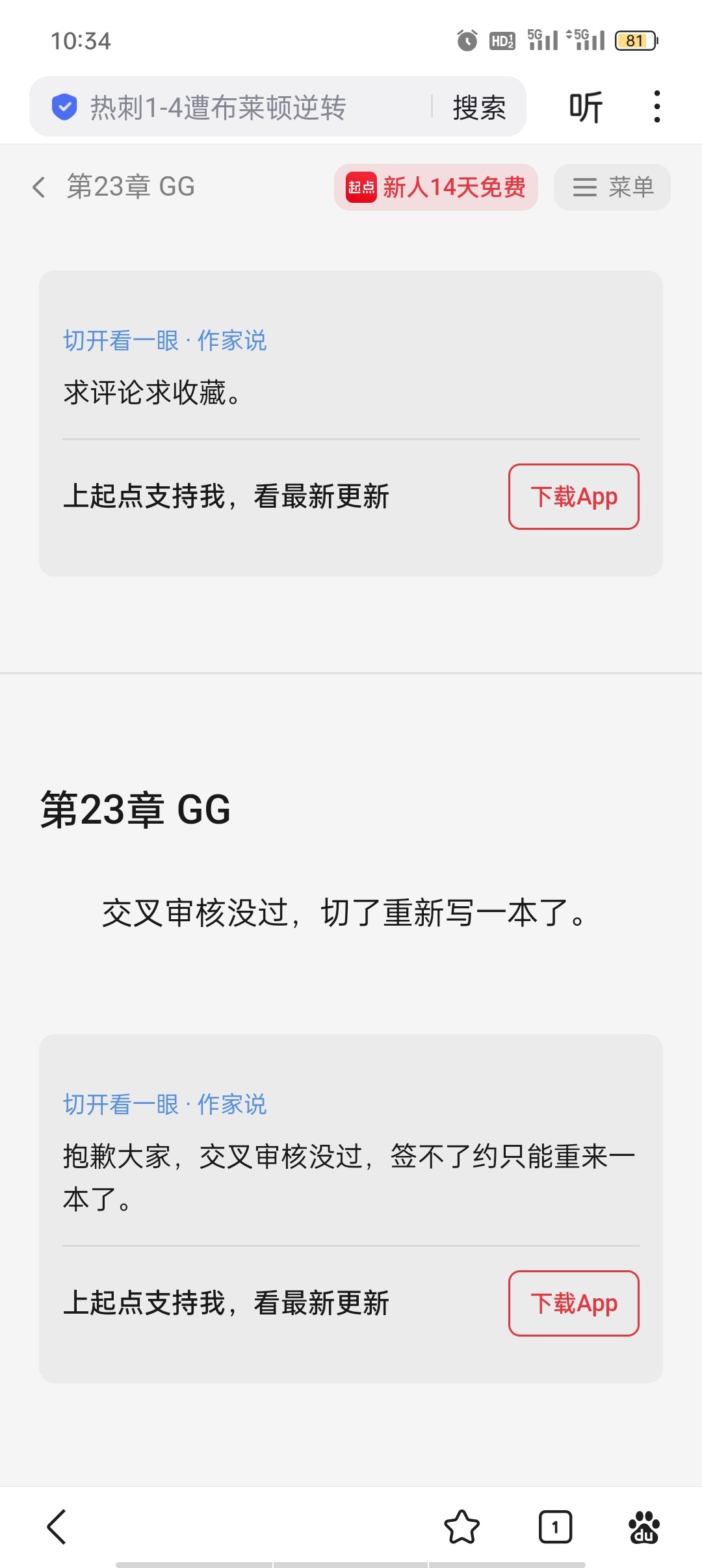Tap 下载App below the 抱歉大家 author note
The image size is (702, 1568).
574,1303
